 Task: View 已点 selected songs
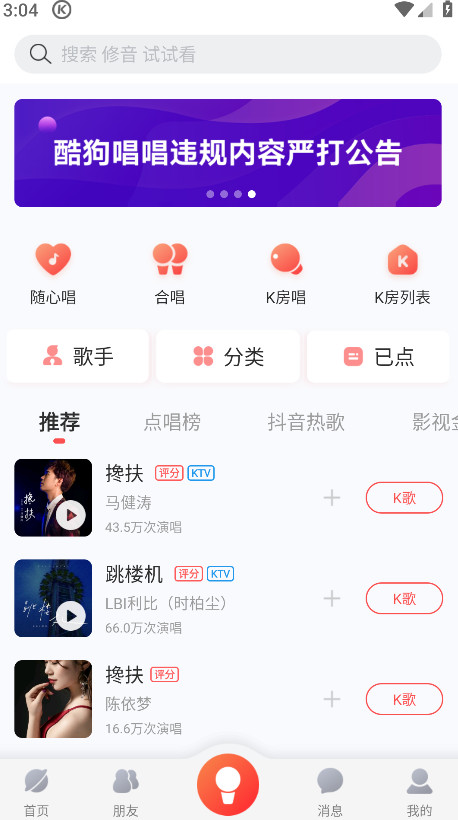pyautogui.click(x=378, y=357)
